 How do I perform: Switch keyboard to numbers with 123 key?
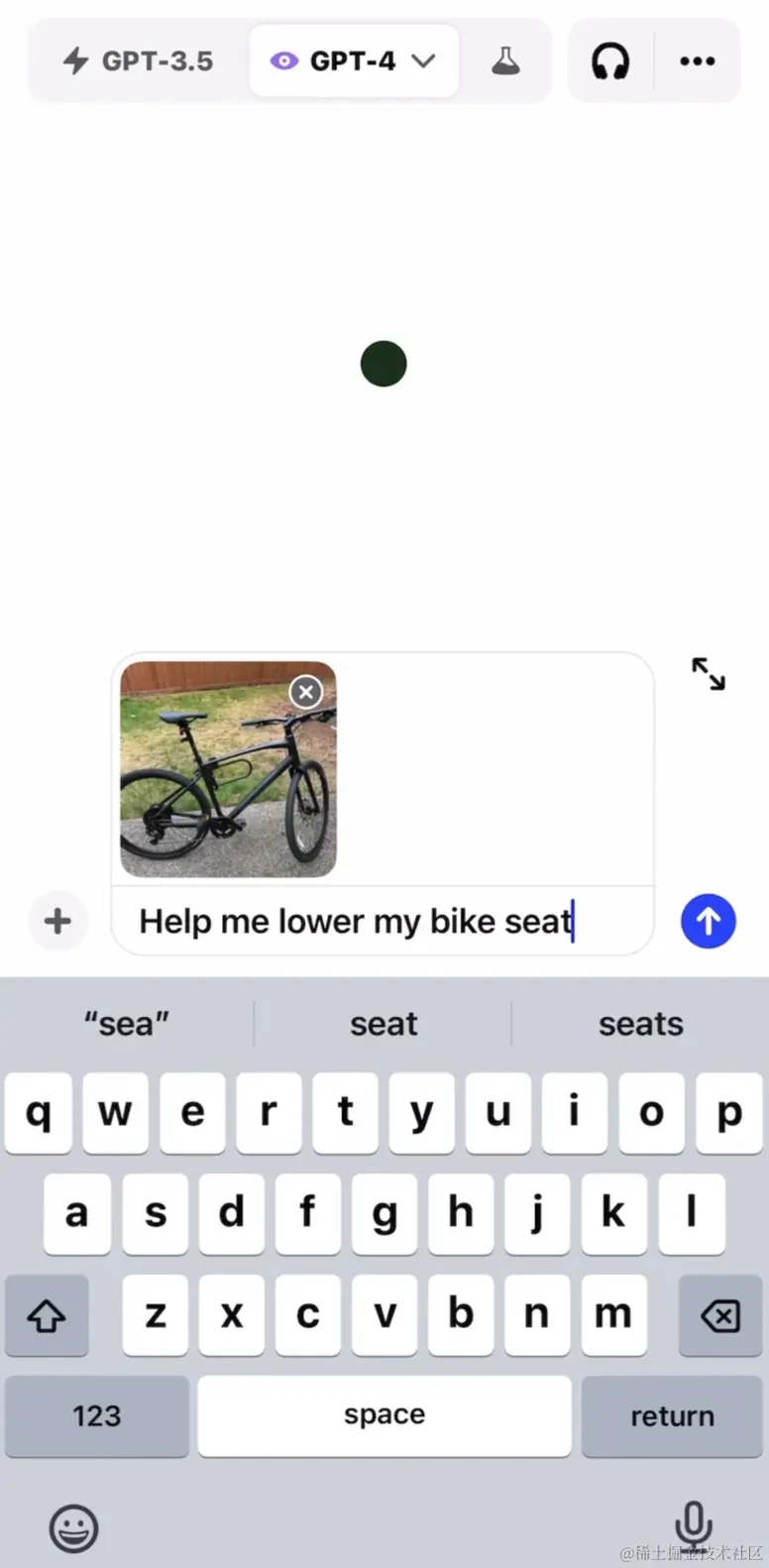click(x=96, y=1416)
